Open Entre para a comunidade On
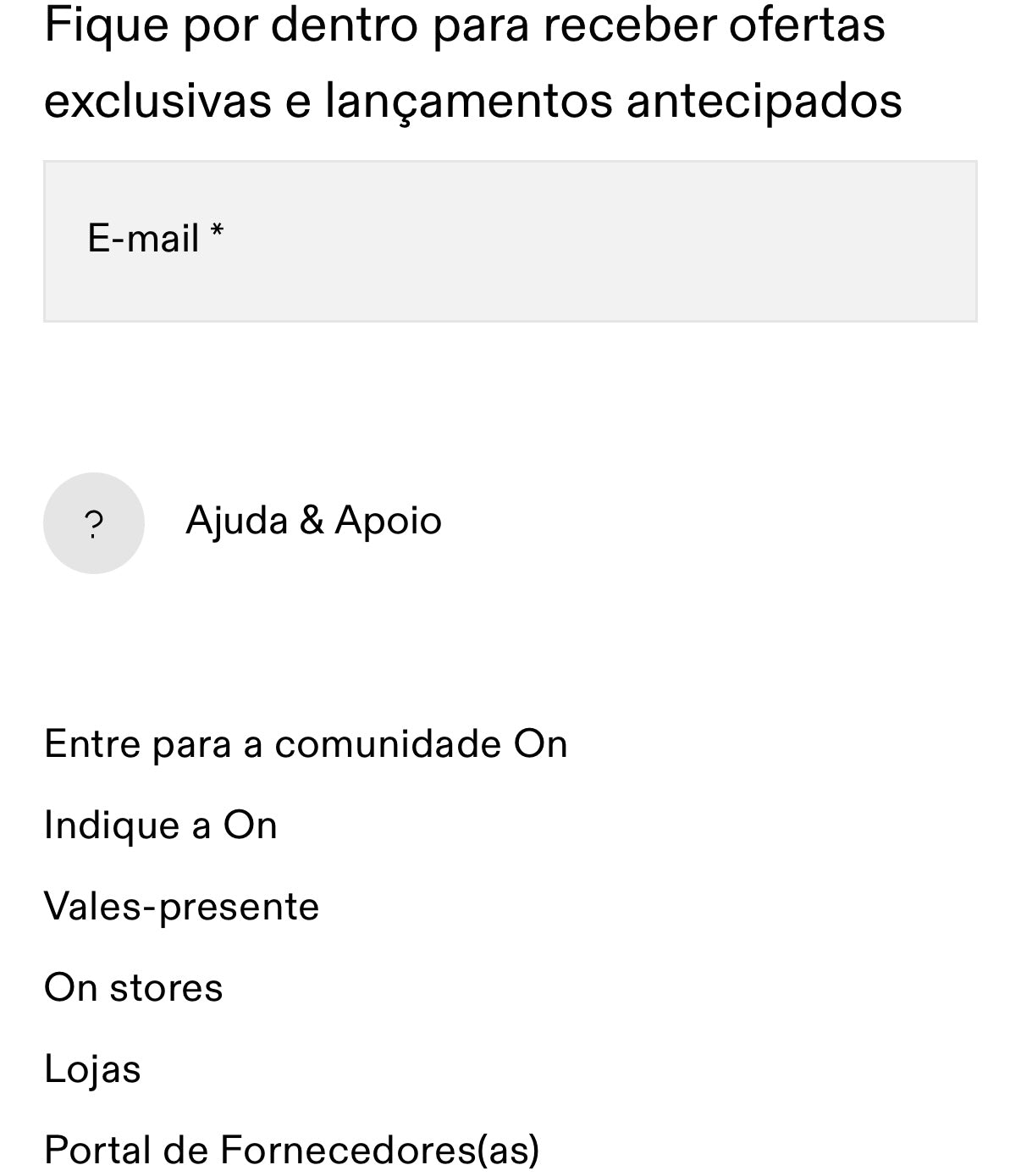 (x=306, y=744)
